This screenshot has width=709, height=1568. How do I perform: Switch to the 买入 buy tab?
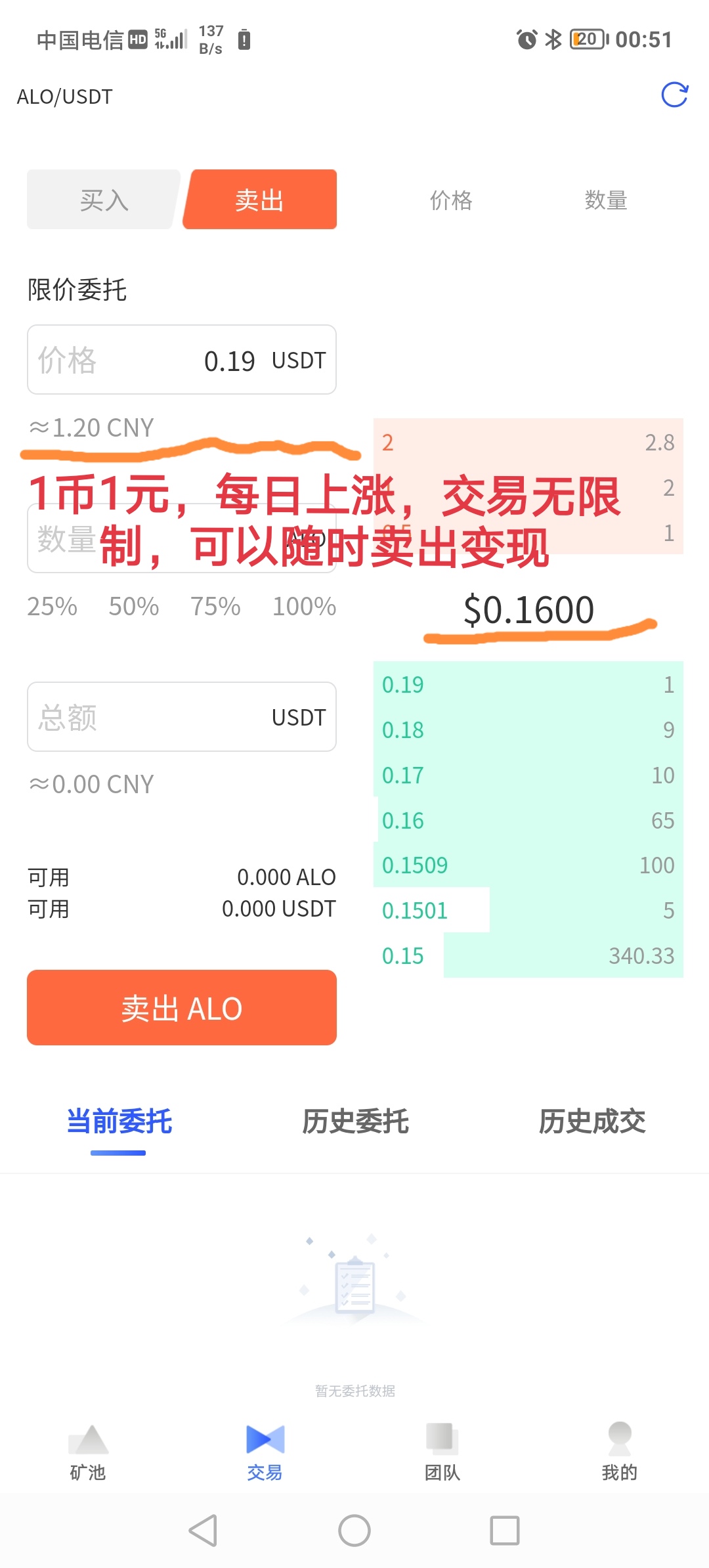coord(104,200)
